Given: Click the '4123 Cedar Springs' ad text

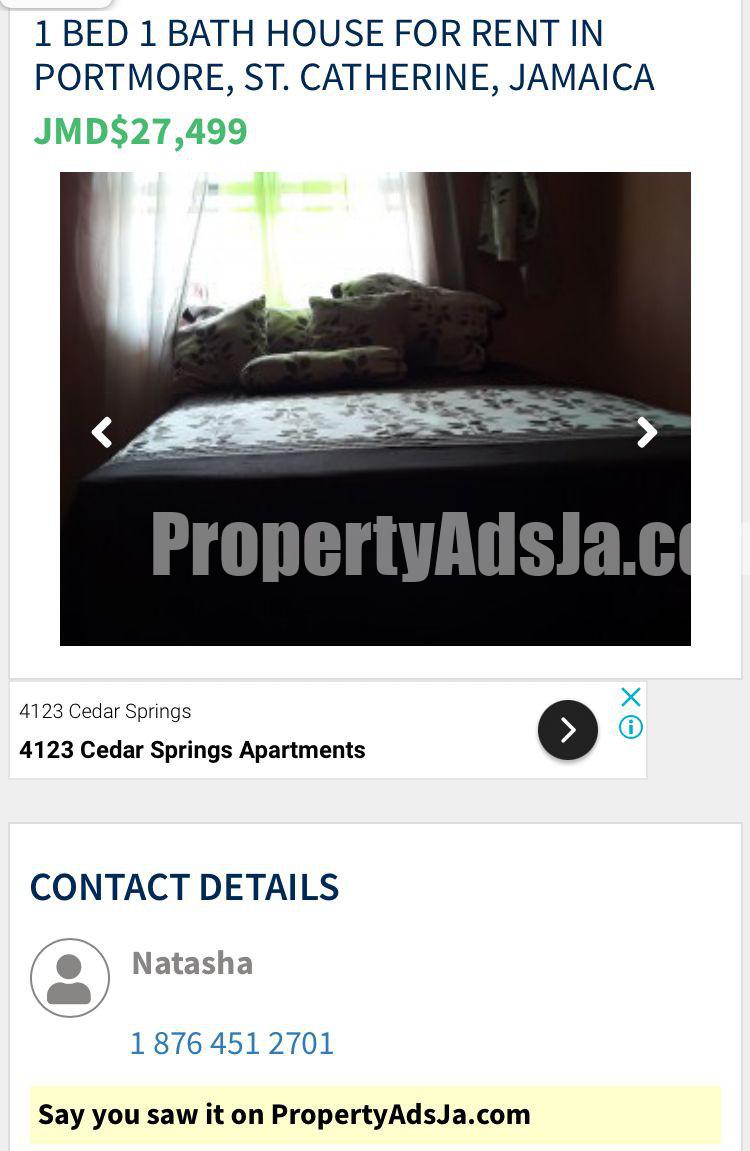Looking at the screenshot, I should point(105,711).
